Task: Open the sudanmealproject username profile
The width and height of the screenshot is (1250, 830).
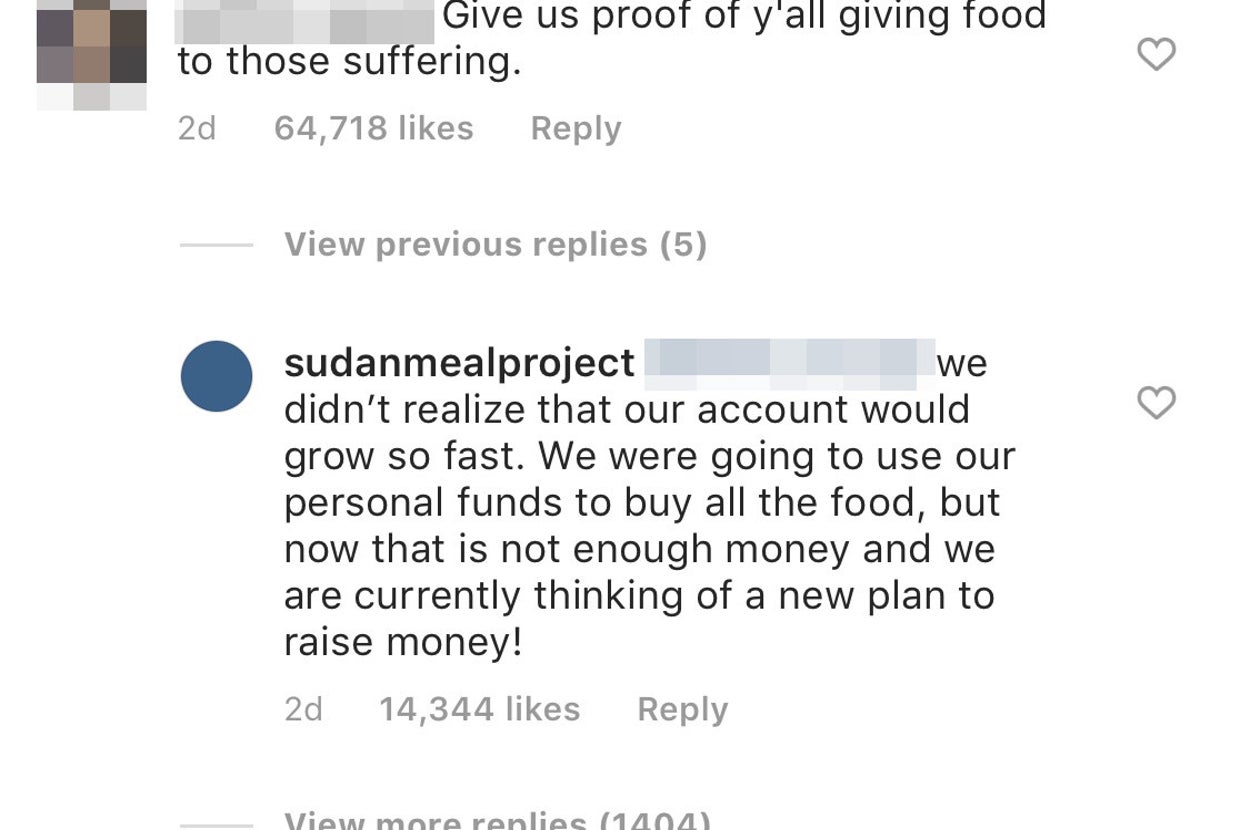Action: click(459, 363)
